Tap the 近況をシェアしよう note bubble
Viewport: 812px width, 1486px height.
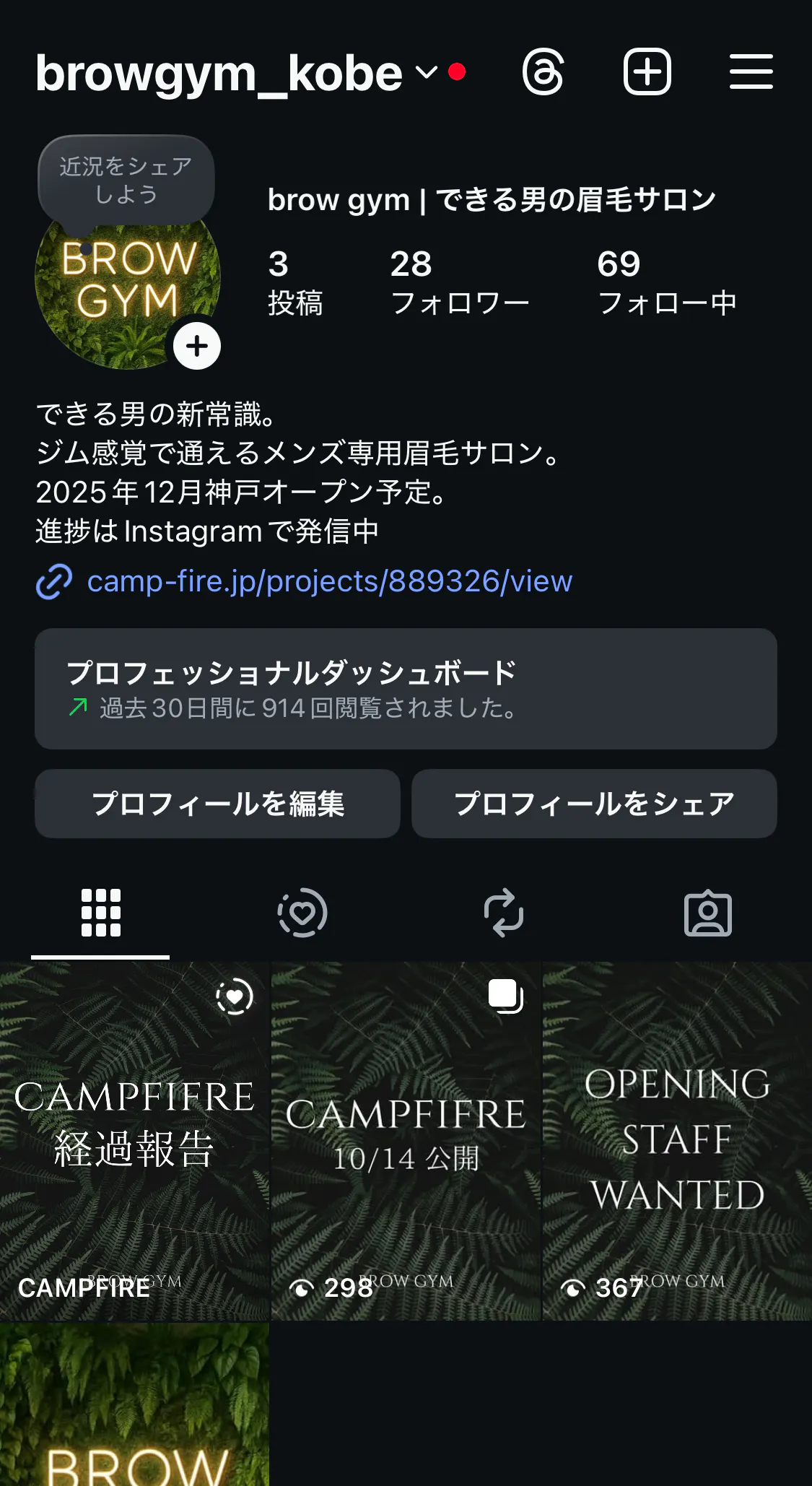[126, 181]
